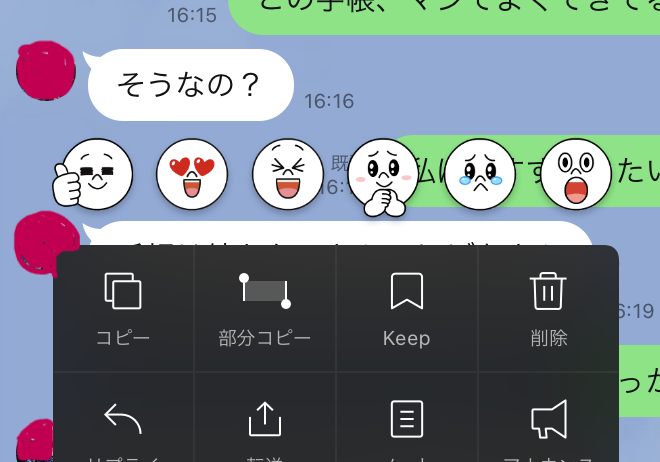The image size is (660, 462).
Task: Delete the message with 削除
Action: click(x=548, y=308)
